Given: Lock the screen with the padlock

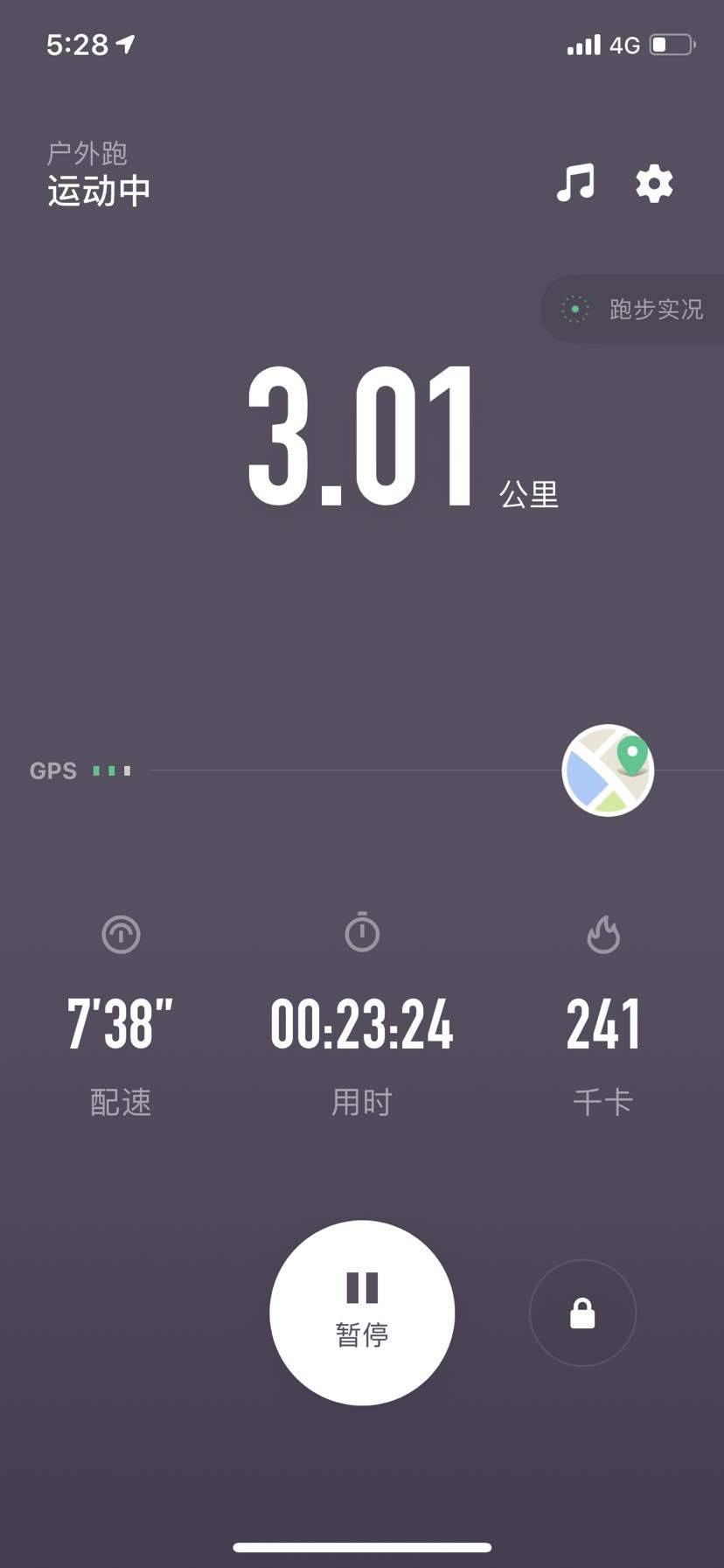Looking at the screenshot, I should (x=582, y=1313).
